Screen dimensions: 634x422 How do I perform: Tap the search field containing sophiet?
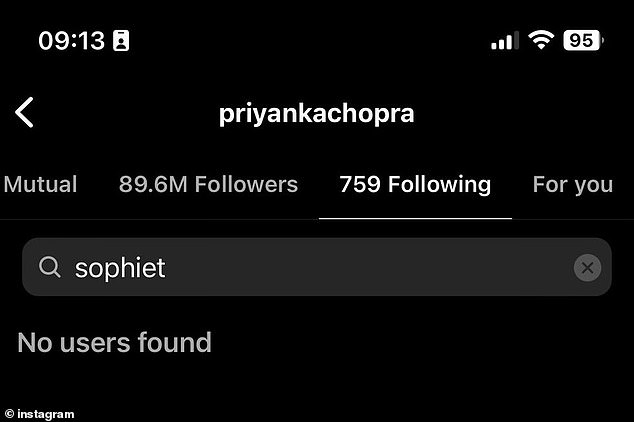point(300,267)
